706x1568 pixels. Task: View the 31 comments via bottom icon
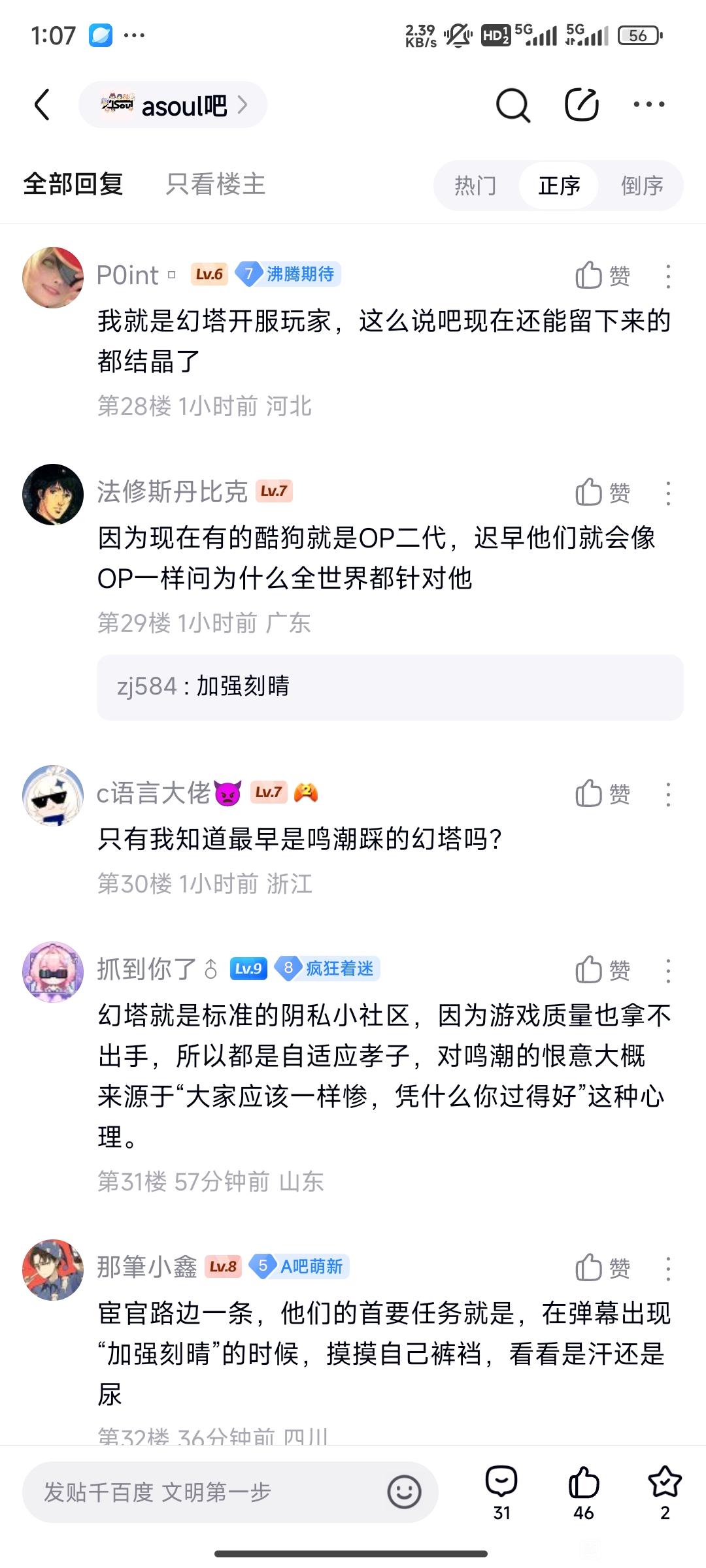tap(501, 1492)
